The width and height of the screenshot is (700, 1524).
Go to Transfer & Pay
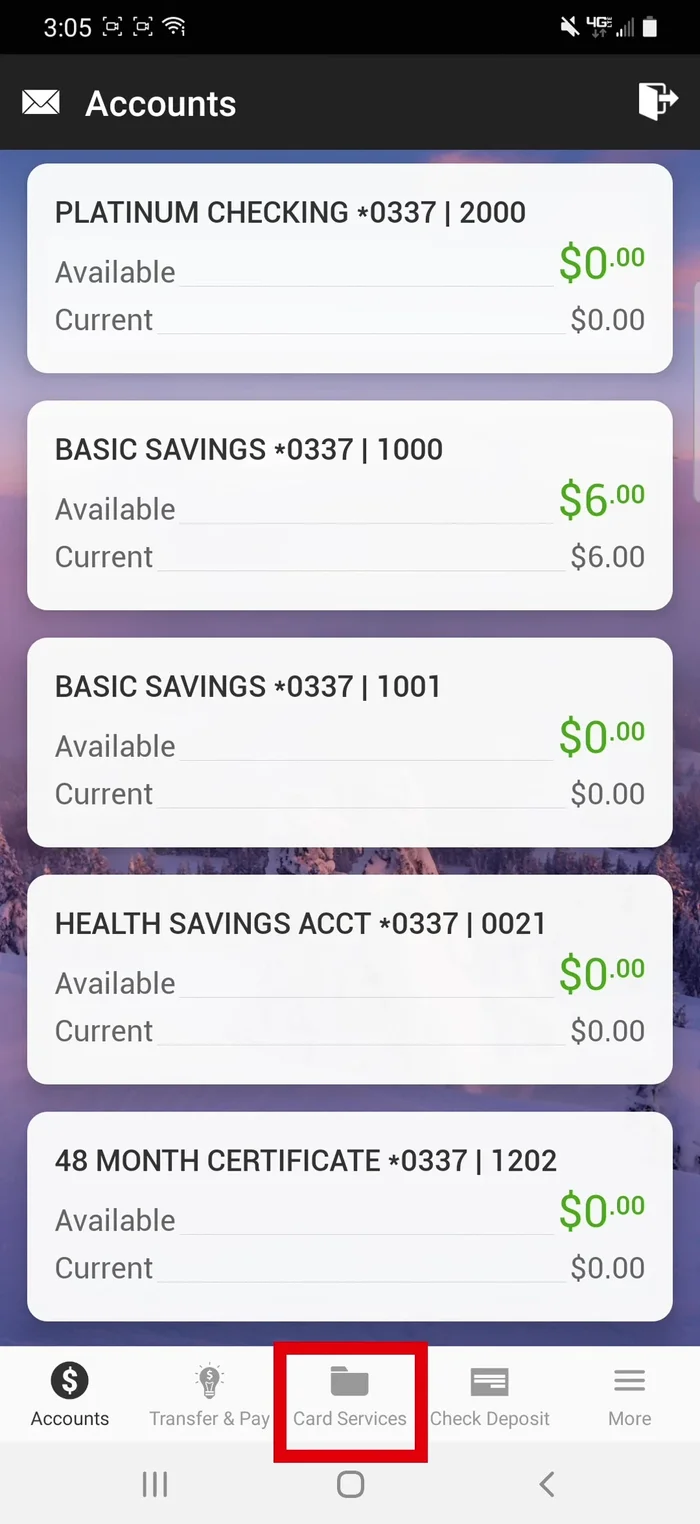point(209,1396)
